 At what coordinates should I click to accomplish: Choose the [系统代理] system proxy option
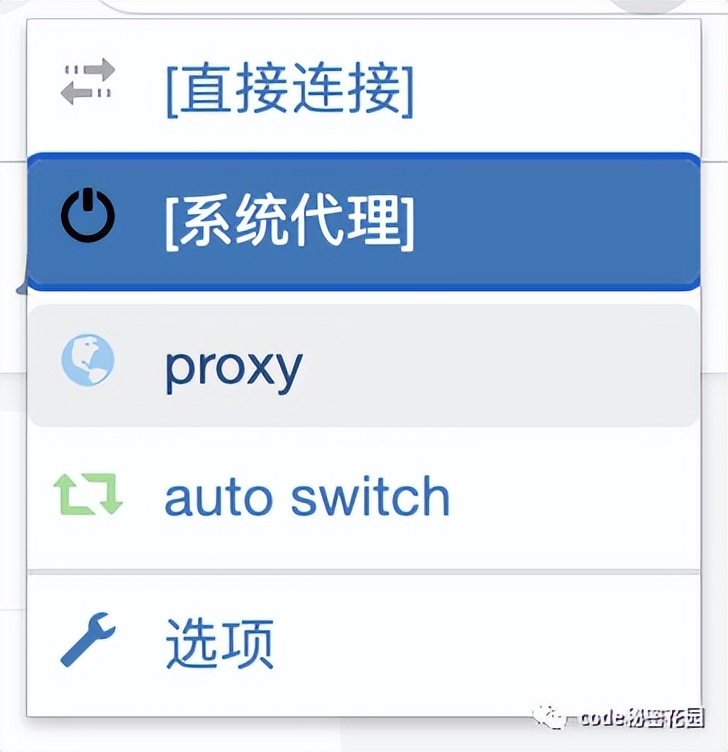coord(289,220)
